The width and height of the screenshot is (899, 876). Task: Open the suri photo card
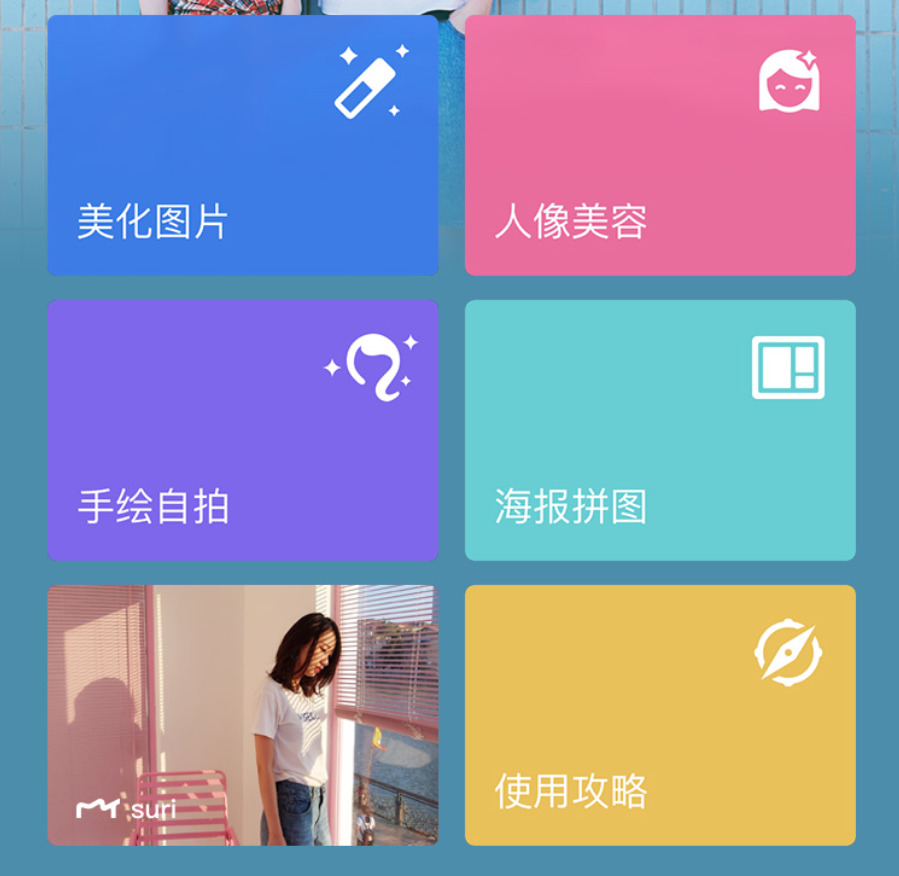(243, 715)
